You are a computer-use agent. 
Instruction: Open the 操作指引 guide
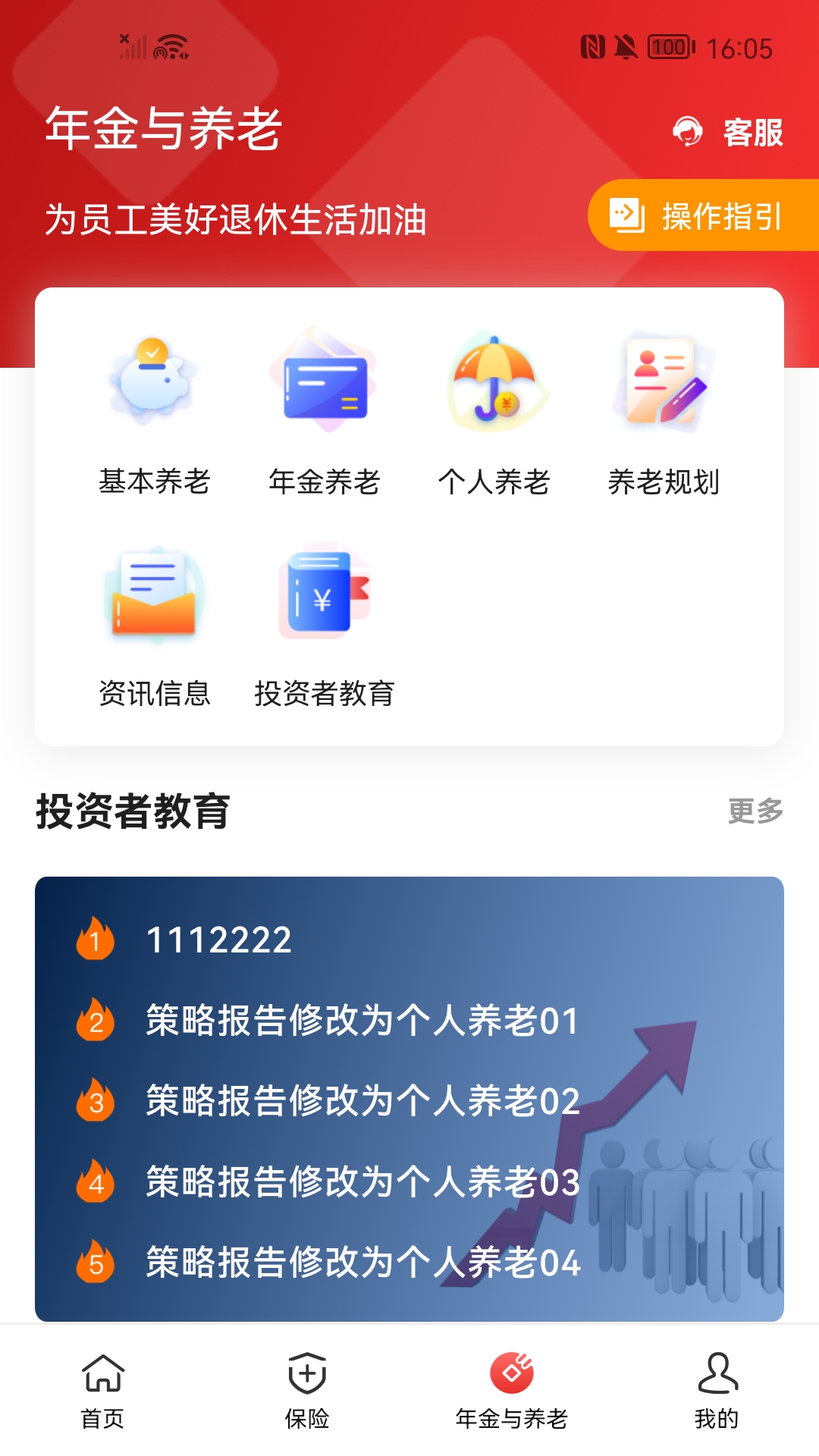(704, 215)
